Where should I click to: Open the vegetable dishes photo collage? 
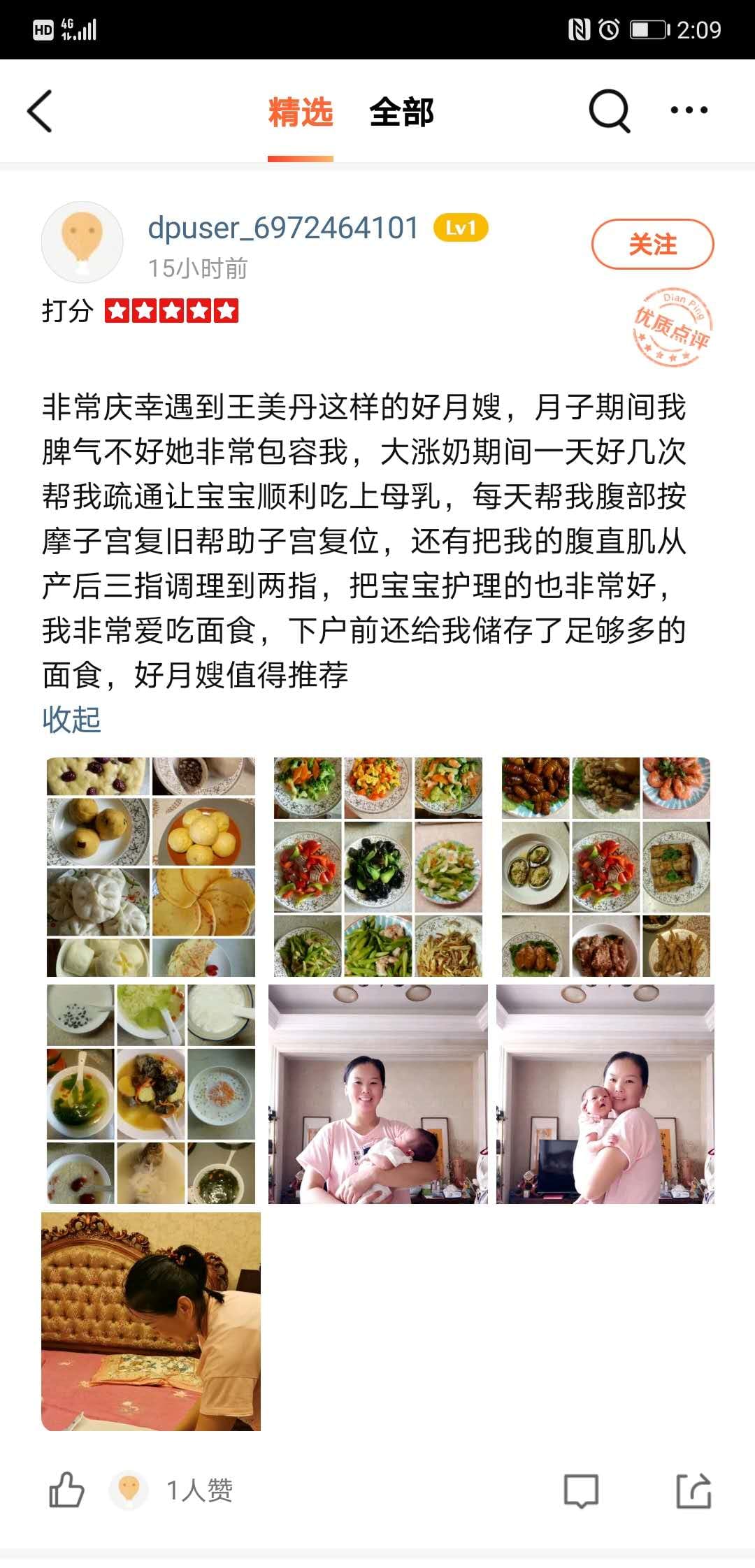[378, 866]
